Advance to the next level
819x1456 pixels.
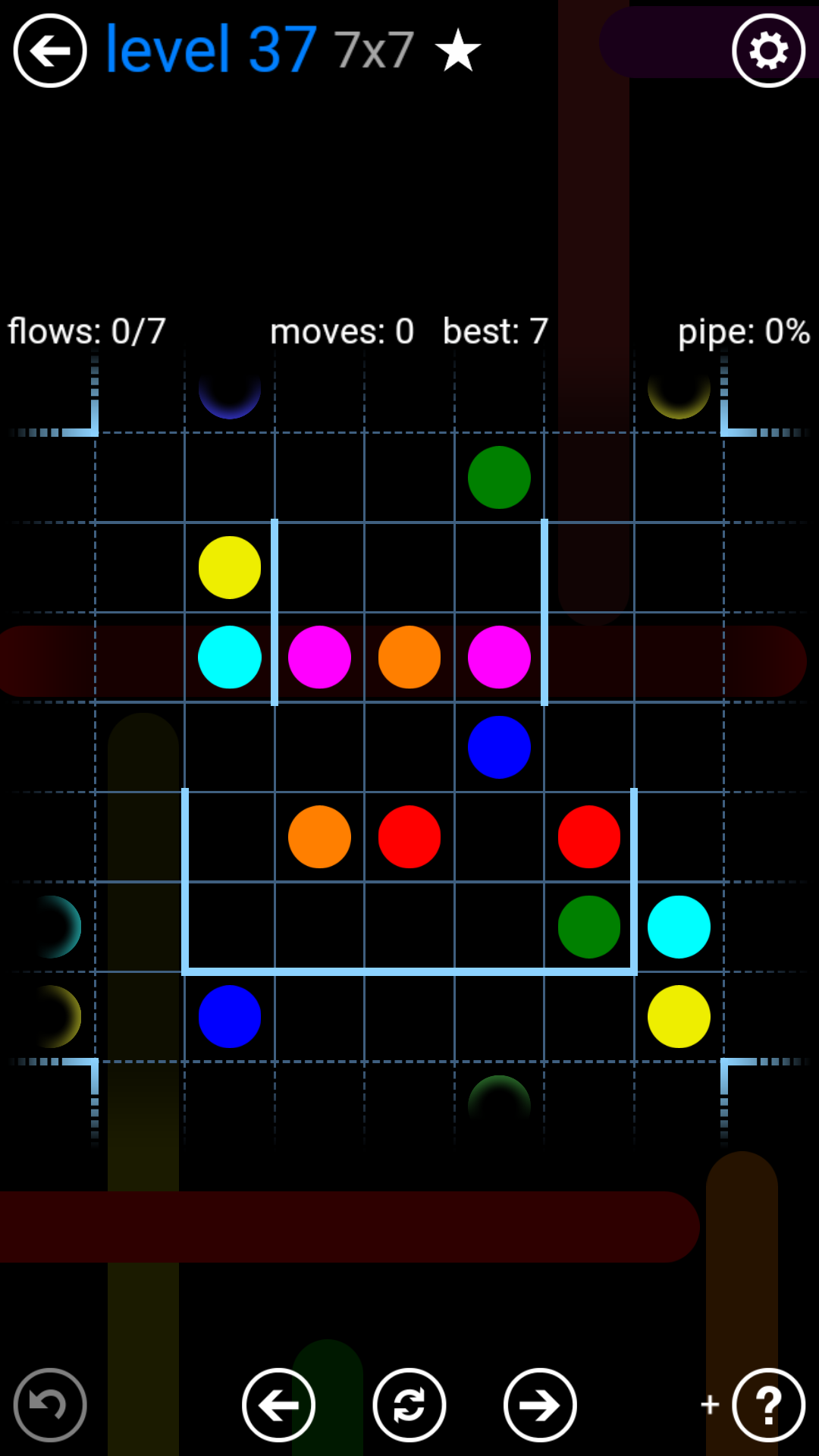tap(540, 1404)
